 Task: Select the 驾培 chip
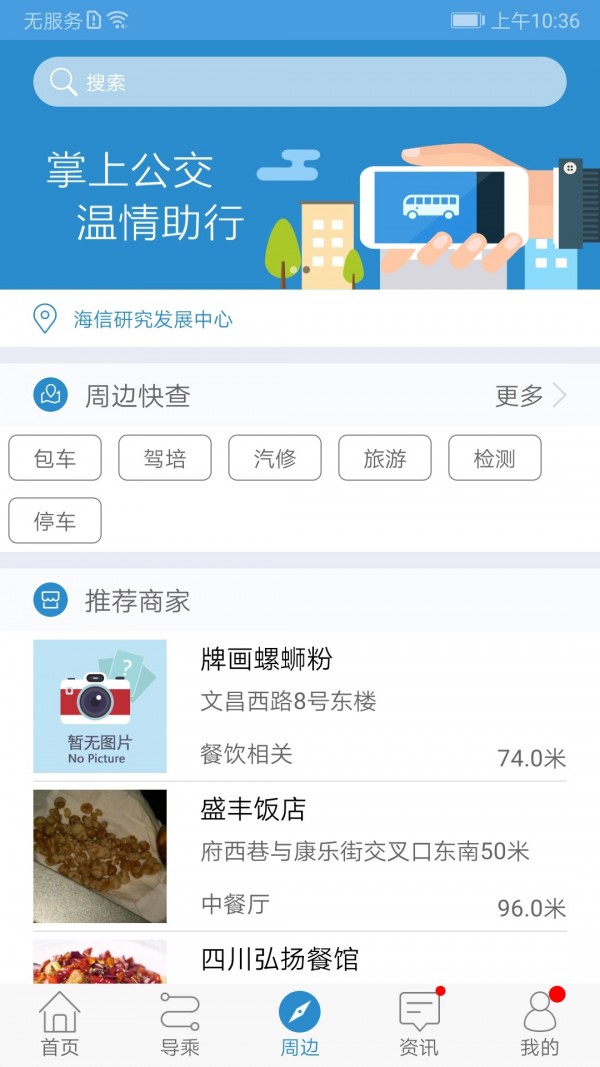[x=165, y=458]
